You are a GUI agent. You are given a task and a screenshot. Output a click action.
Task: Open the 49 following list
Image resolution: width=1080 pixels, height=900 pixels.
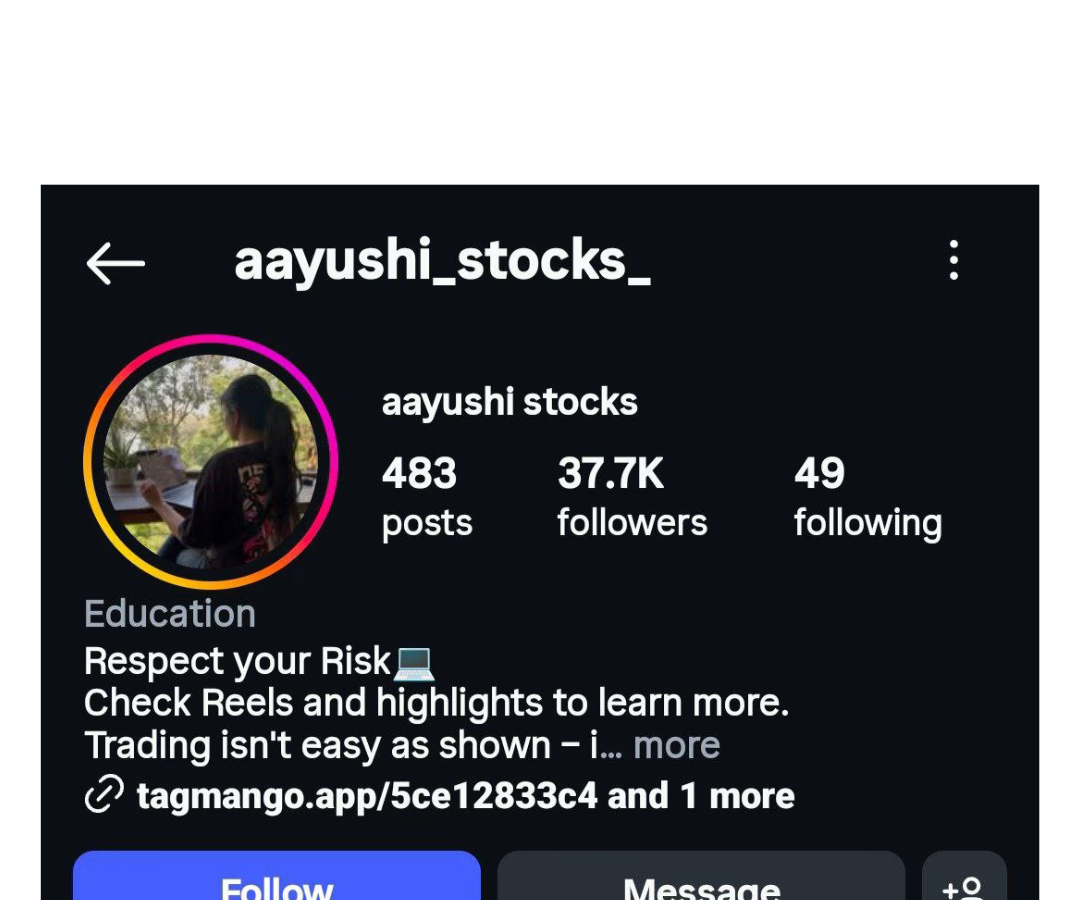click(x=867, y=496)
